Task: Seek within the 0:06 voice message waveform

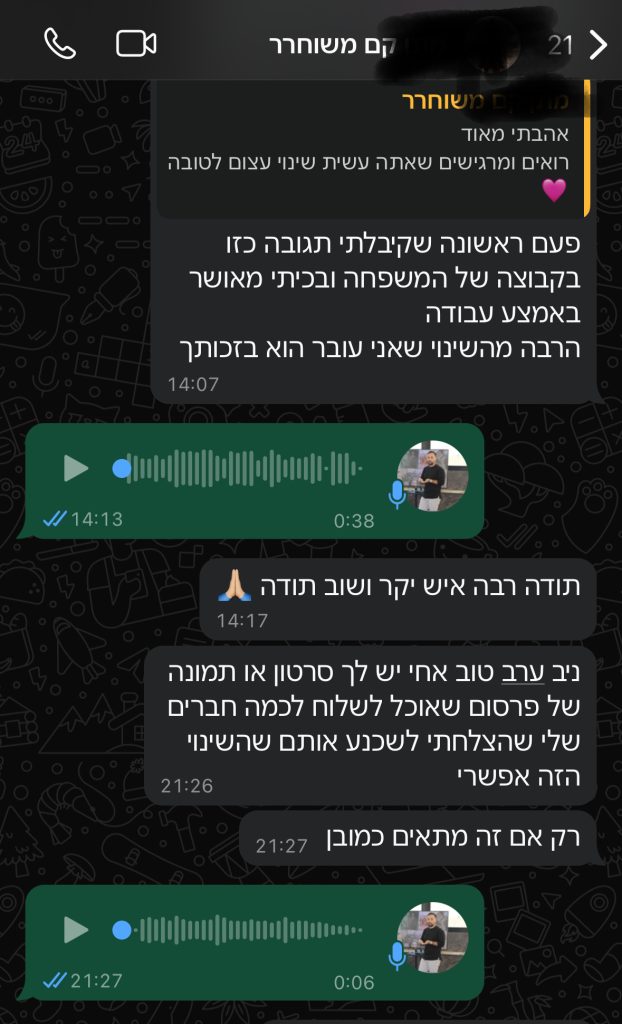Action: (245, 930)
